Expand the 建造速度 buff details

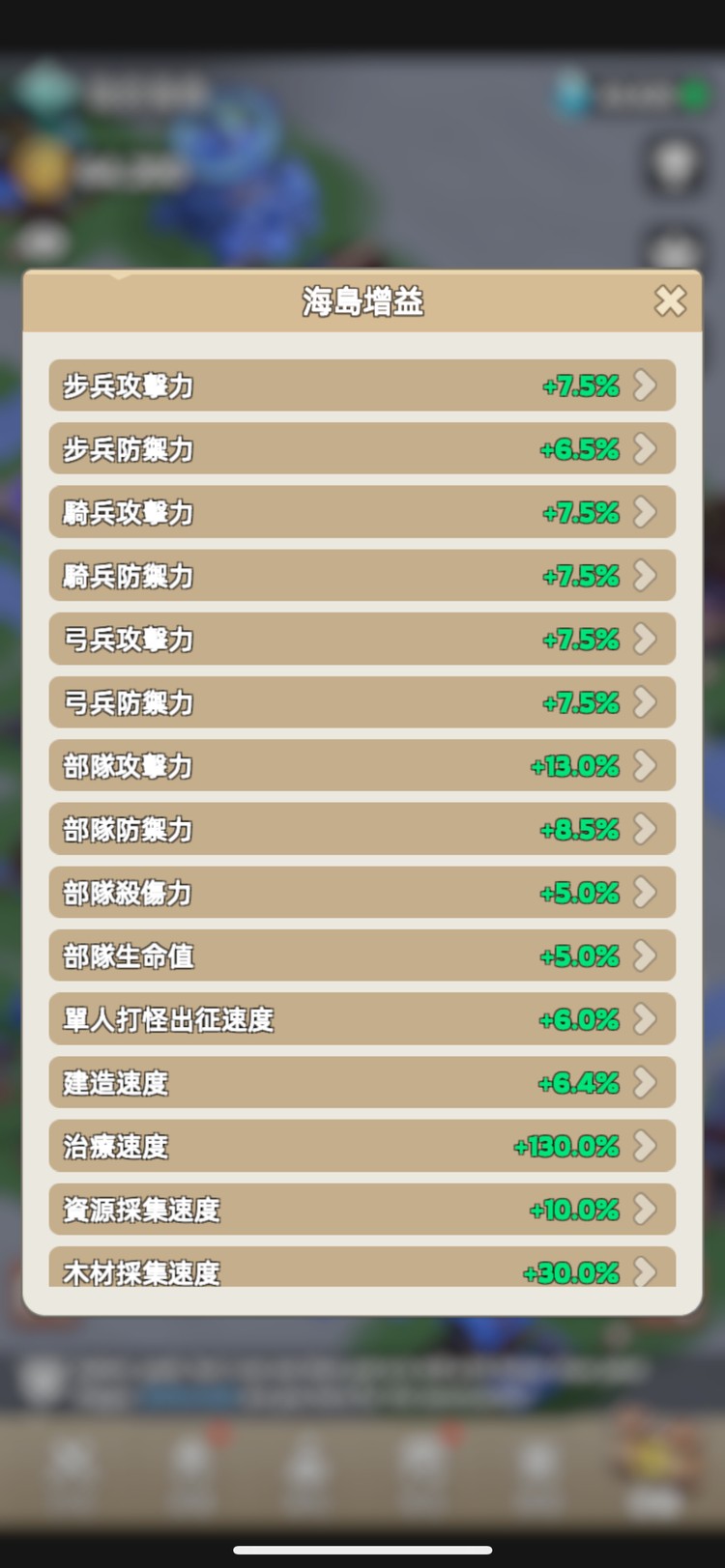[x=362, y=1082]
